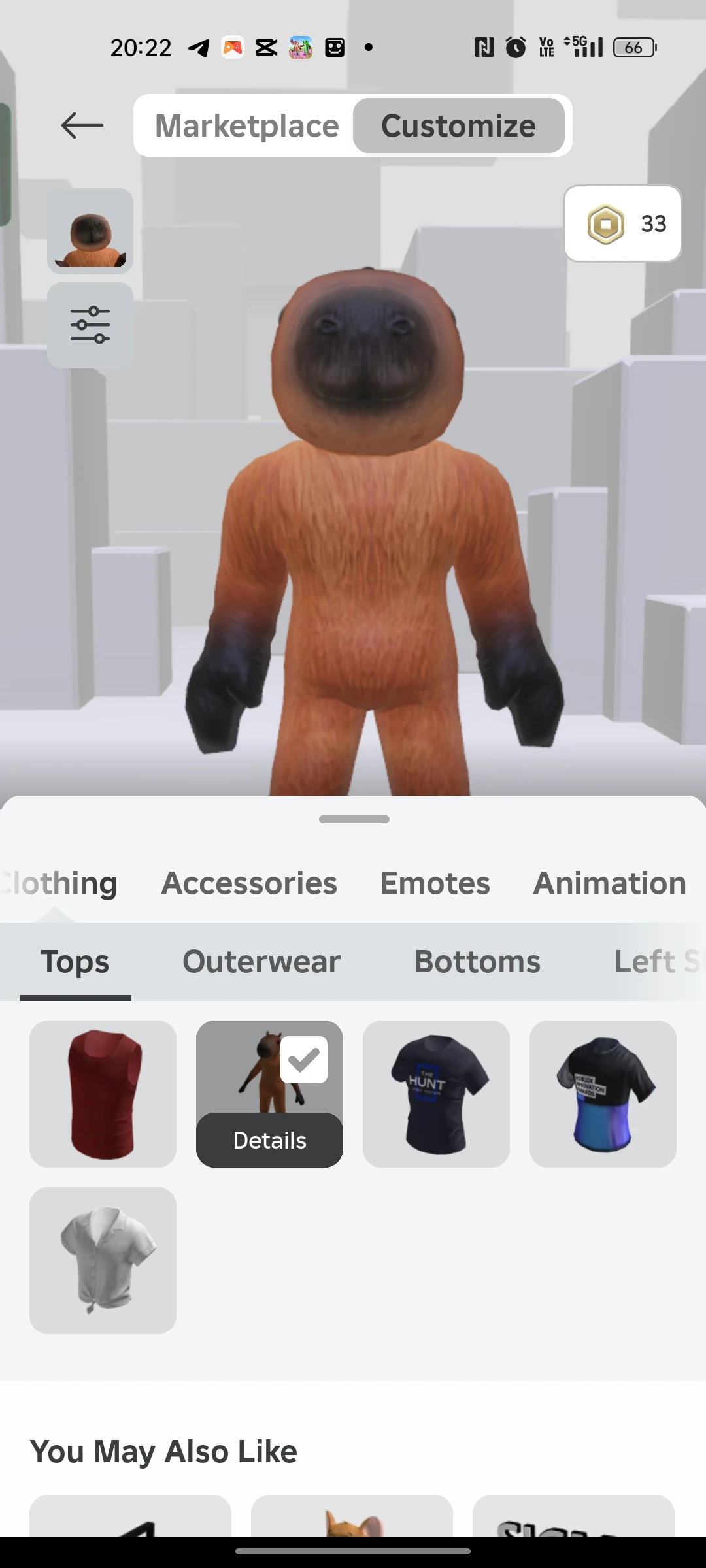This screenshot has height=1568, width=706.
Task: Expand the bottom sheet drag handle
Action: [x=353, y=819]
